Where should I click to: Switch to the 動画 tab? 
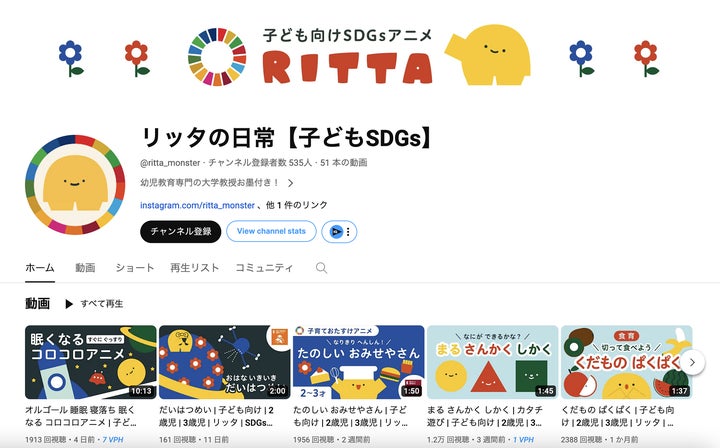[x=85, y=268]
